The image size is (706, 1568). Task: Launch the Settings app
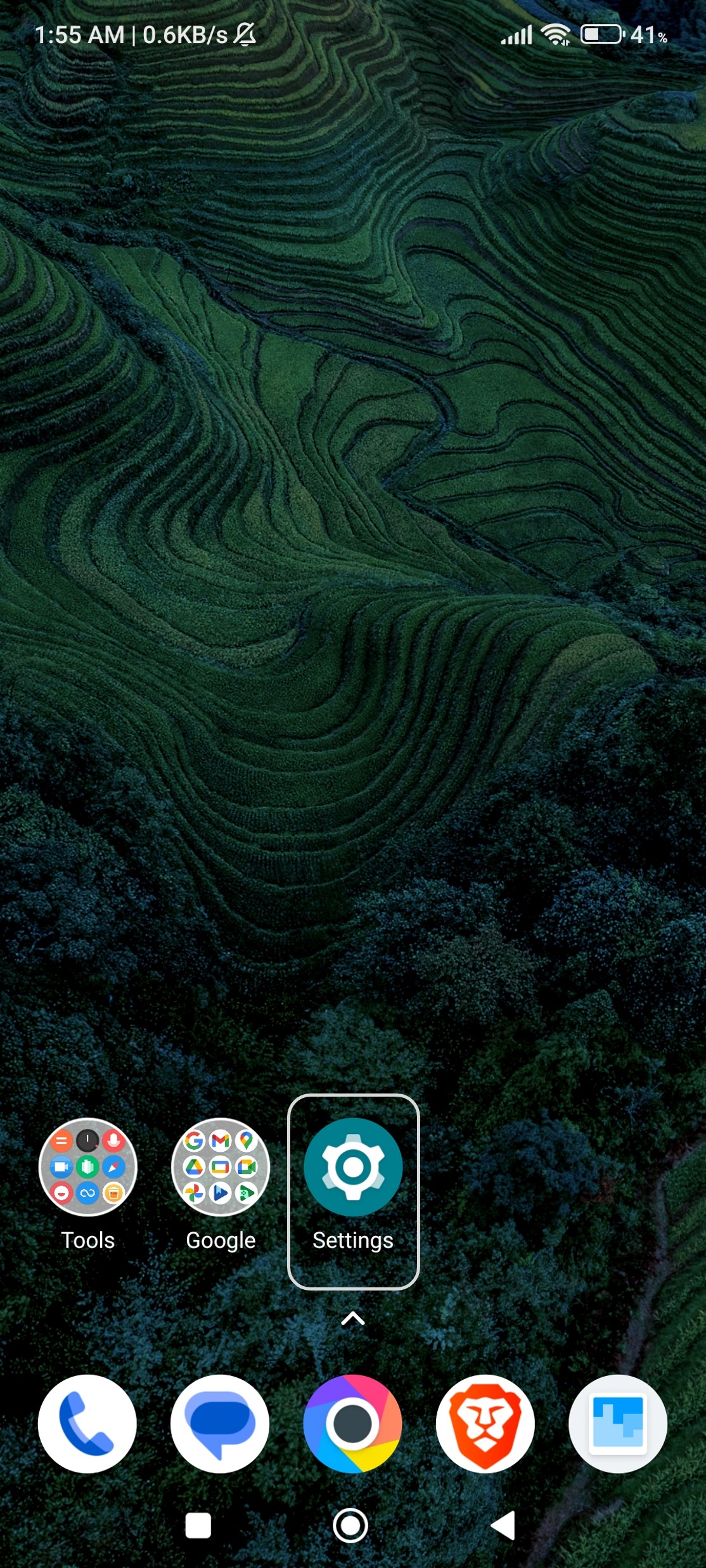pyautogui.click(x=353, y=1167)
